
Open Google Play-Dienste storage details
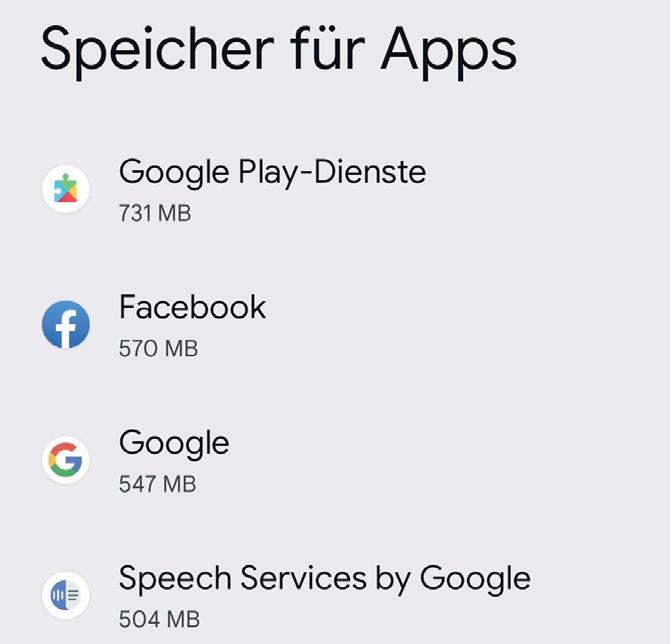[272, 189]
